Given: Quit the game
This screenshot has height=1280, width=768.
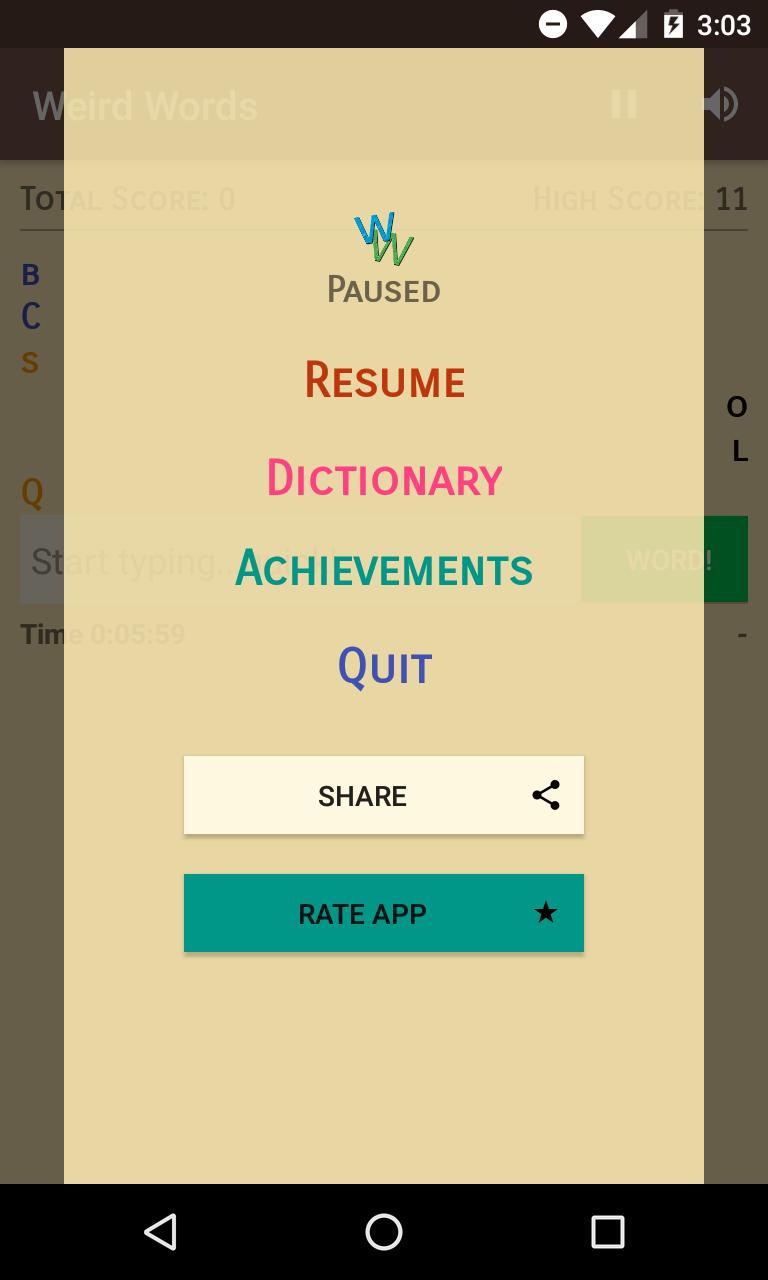Looking at the screenshot, I should pyautogui.click(x=384, y=666).
